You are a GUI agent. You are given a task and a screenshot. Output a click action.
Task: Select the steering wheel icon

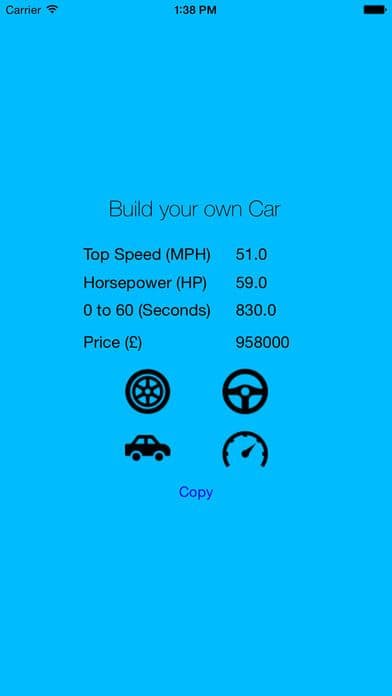click(245, 392)
